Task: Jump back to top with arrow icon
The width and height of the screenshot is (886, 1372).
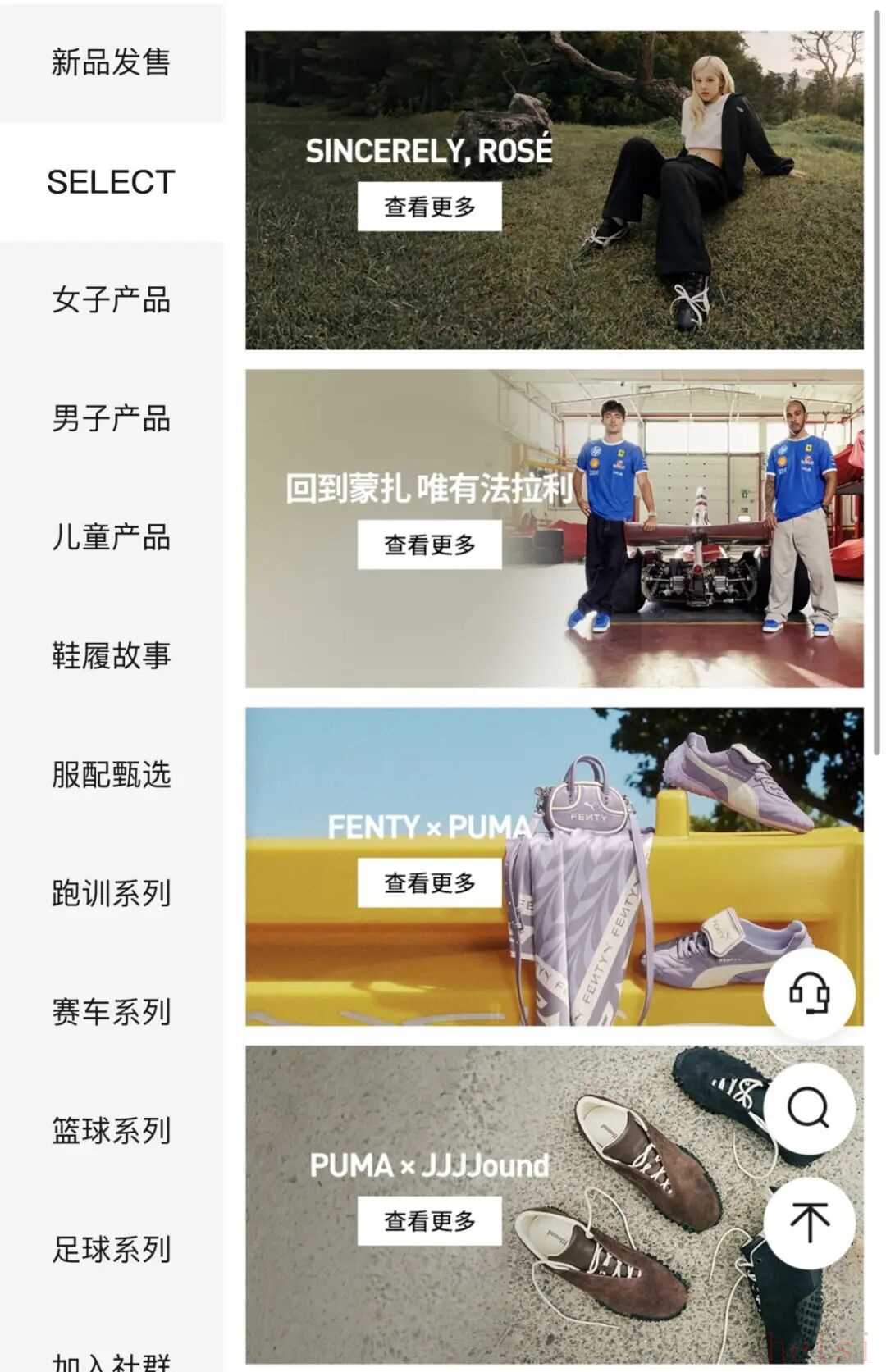Action: pos(809,1222)
